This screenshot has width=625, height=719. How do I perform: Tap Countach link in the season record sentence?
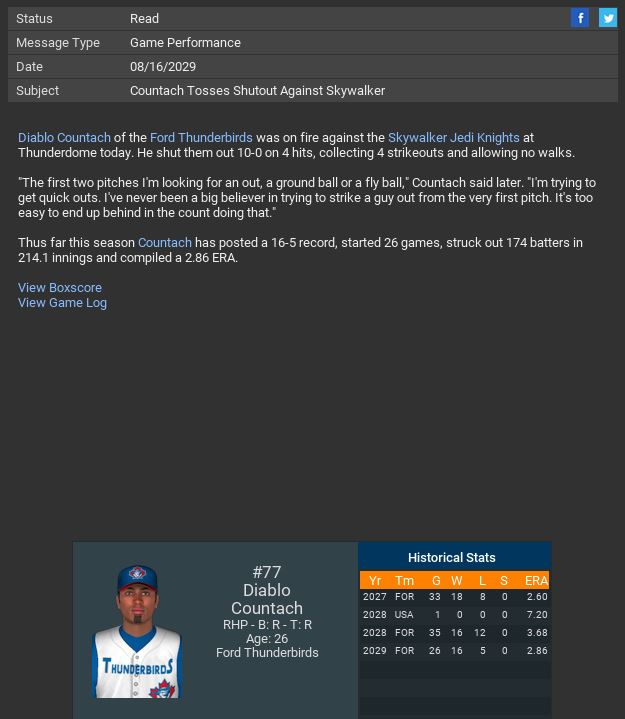coord(164,242)
